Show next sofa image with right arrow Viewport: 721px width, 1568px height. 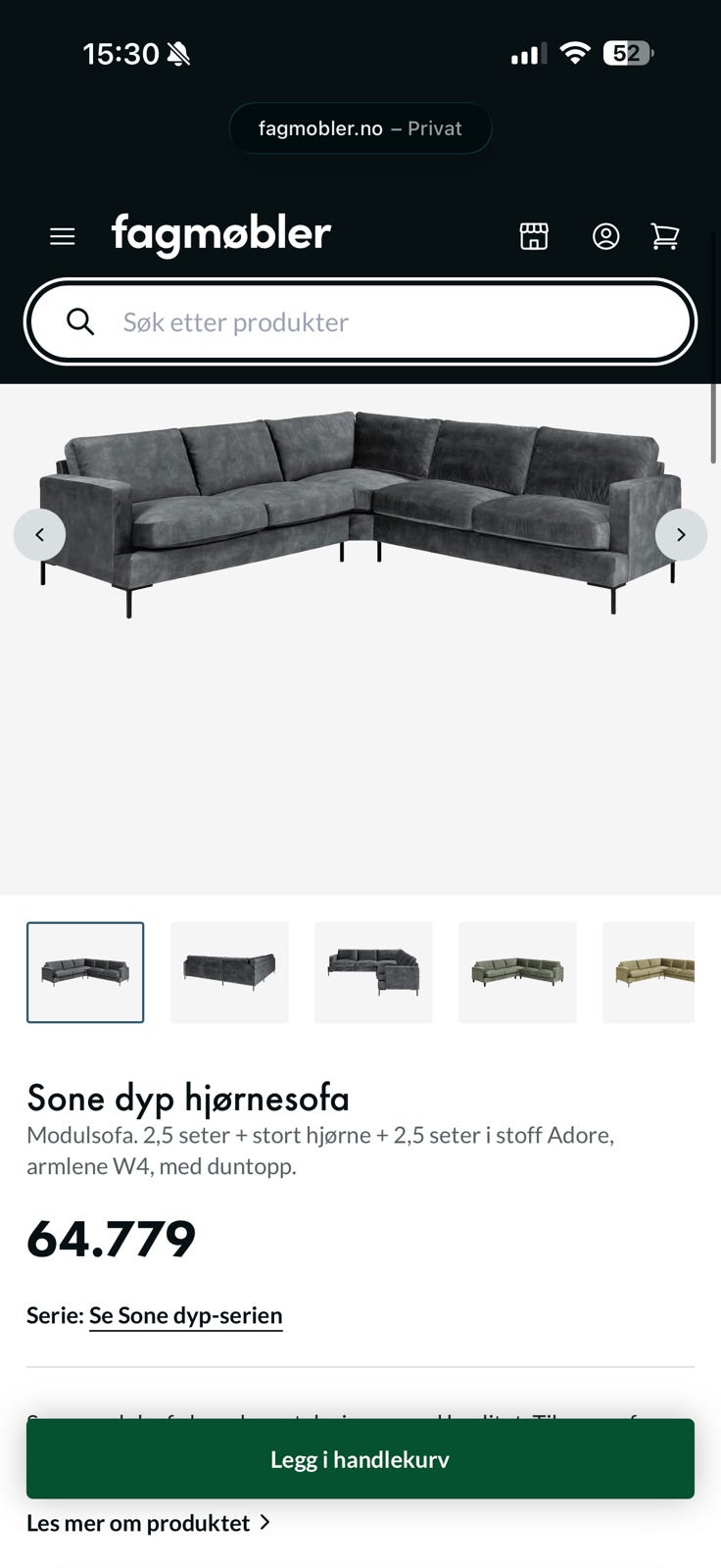tap(681, 535)
